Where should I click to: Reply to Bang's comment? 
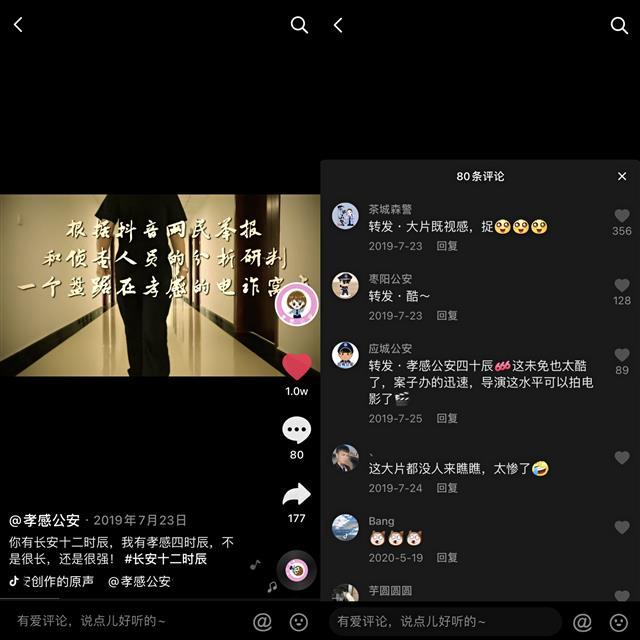pos(447,558)
